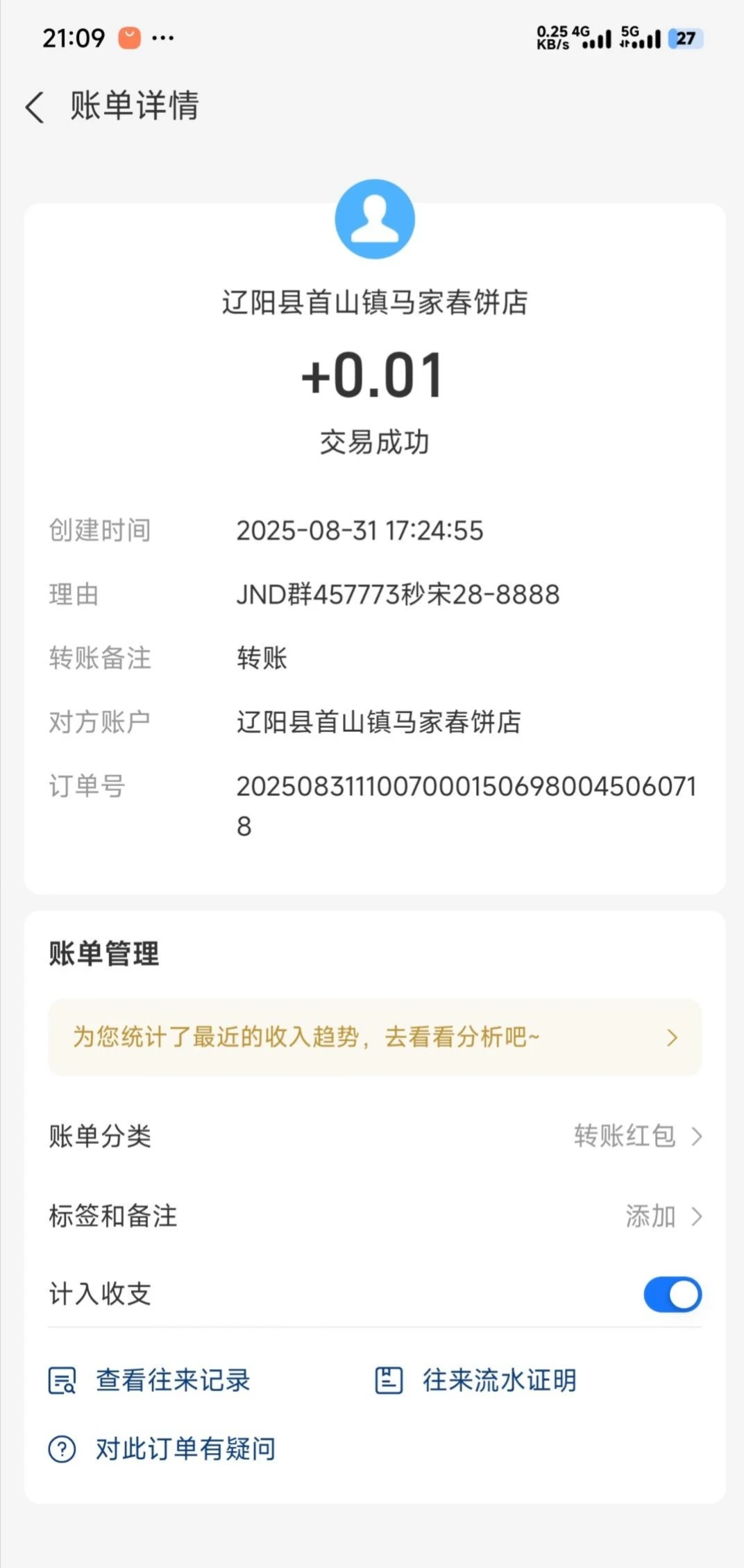The image size is (744, 1568).
Task: Go back from 账单详情 page
Action: tap(35, 107)
